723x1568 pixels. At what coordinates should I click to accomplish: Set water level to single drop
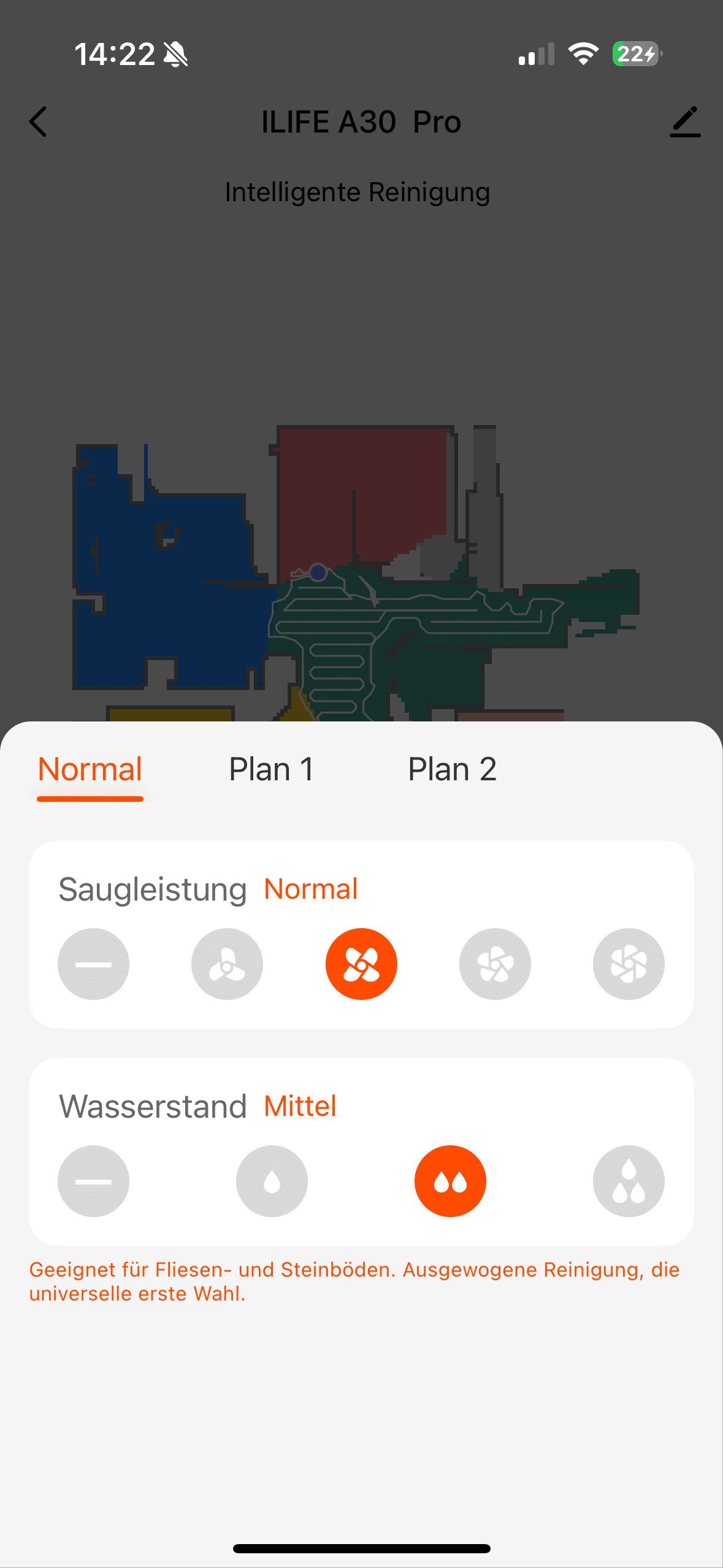(x=272, y=1182)
